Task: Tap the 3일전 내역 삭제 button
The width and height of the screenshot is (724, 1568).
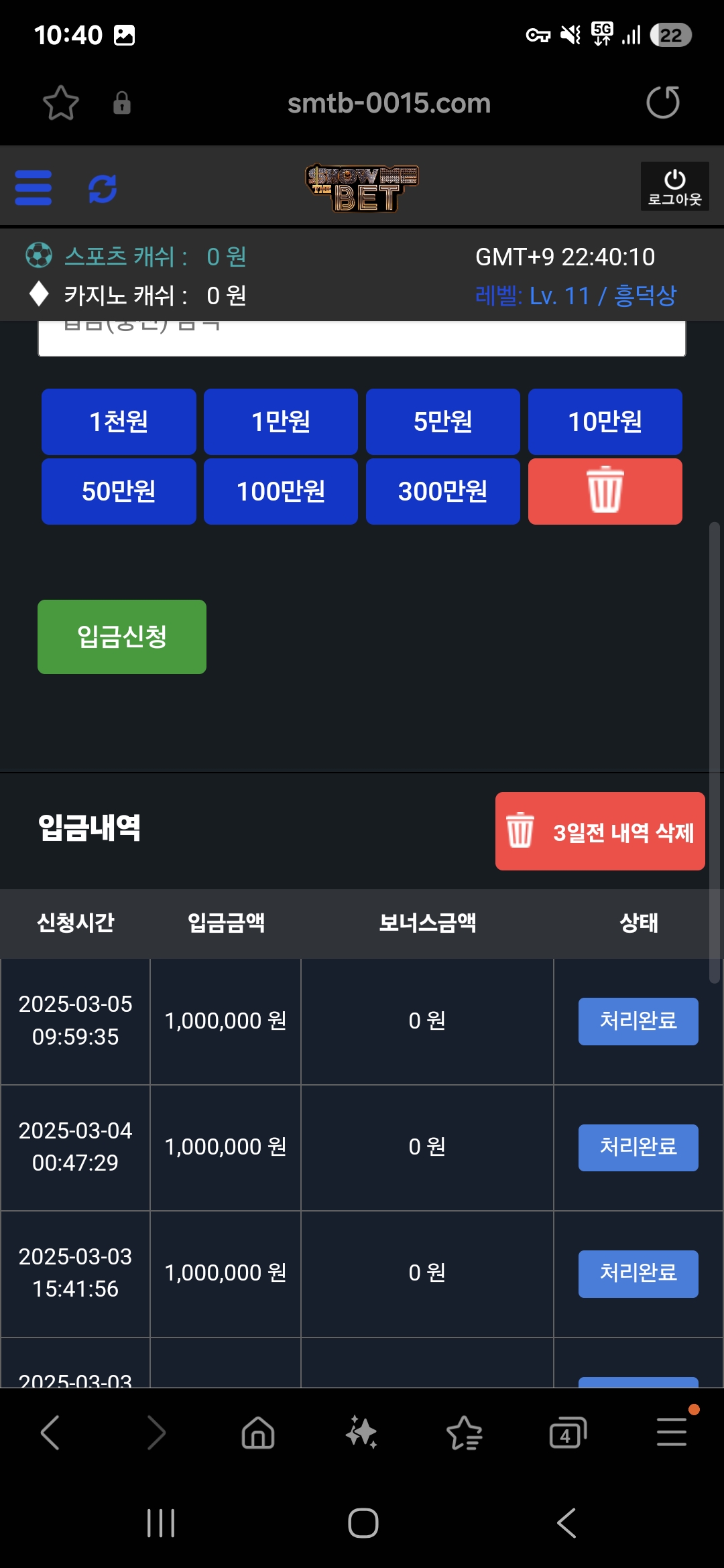Action: coord(600,832)
